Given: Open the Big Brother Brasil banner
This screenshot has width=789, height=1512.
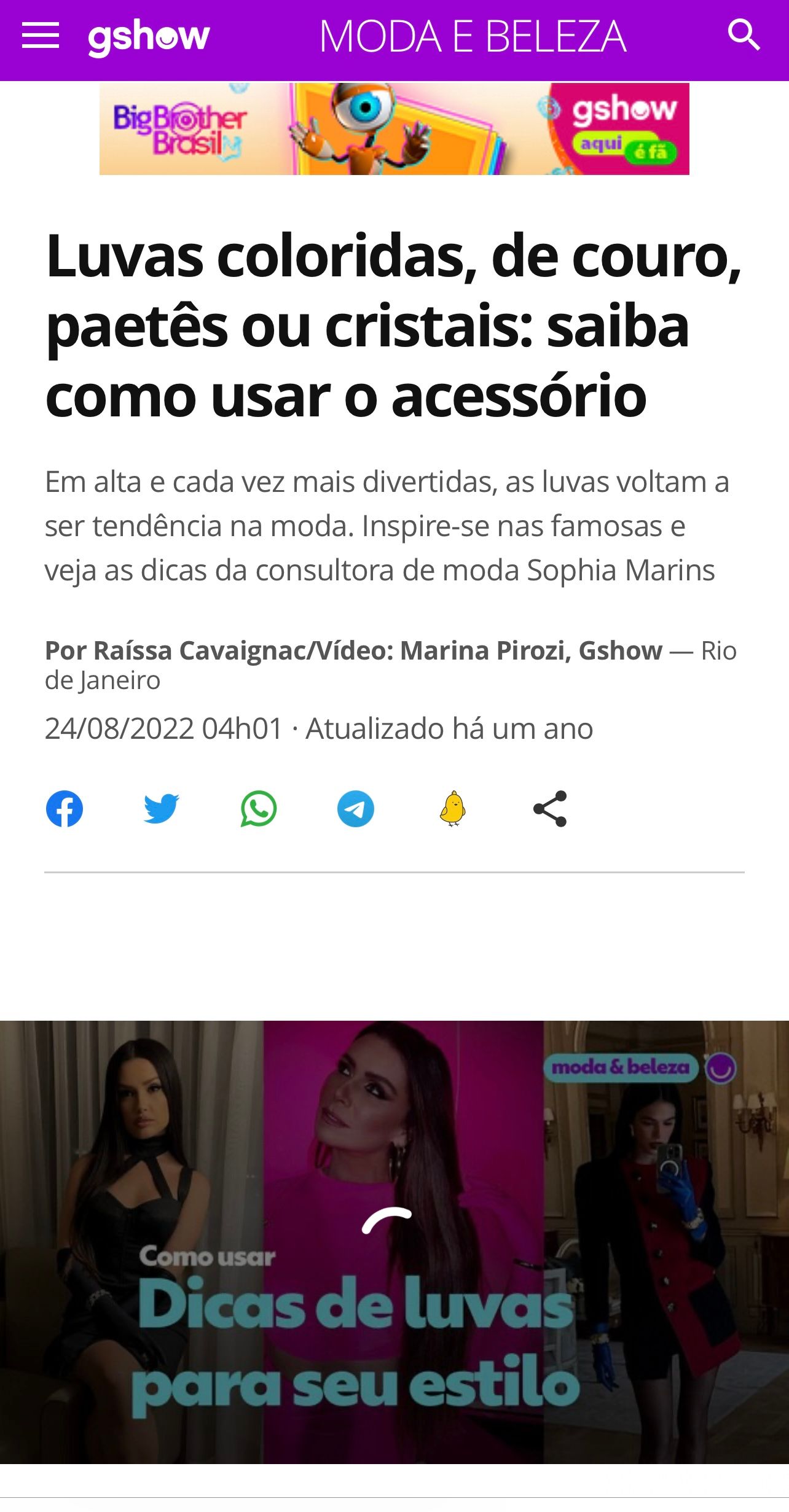Looking at the screenshot, I should tap(394, 129).
